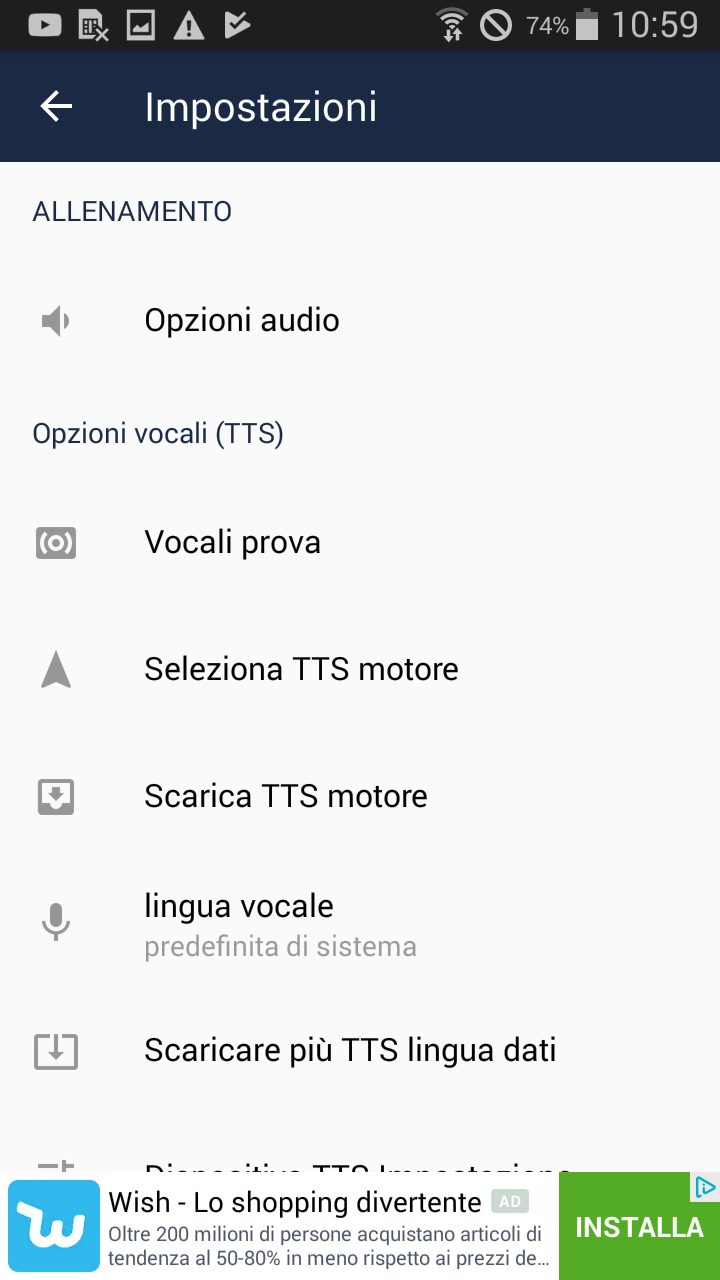Screen dimensions: 720x1280
Task: Open Opzioni audio settings
Action: [360, 321]
